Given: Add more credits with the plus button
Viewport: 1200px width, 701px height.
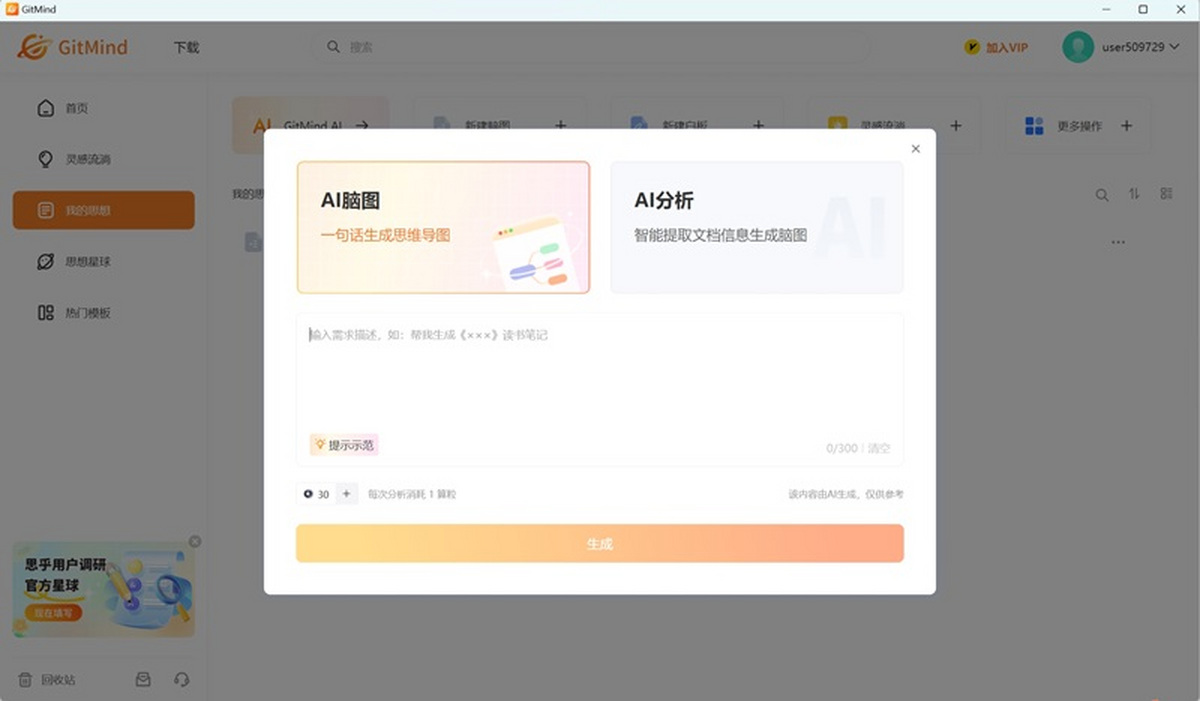Looking at the screenshot, I should pyautogui.click(x=346, y=494).
